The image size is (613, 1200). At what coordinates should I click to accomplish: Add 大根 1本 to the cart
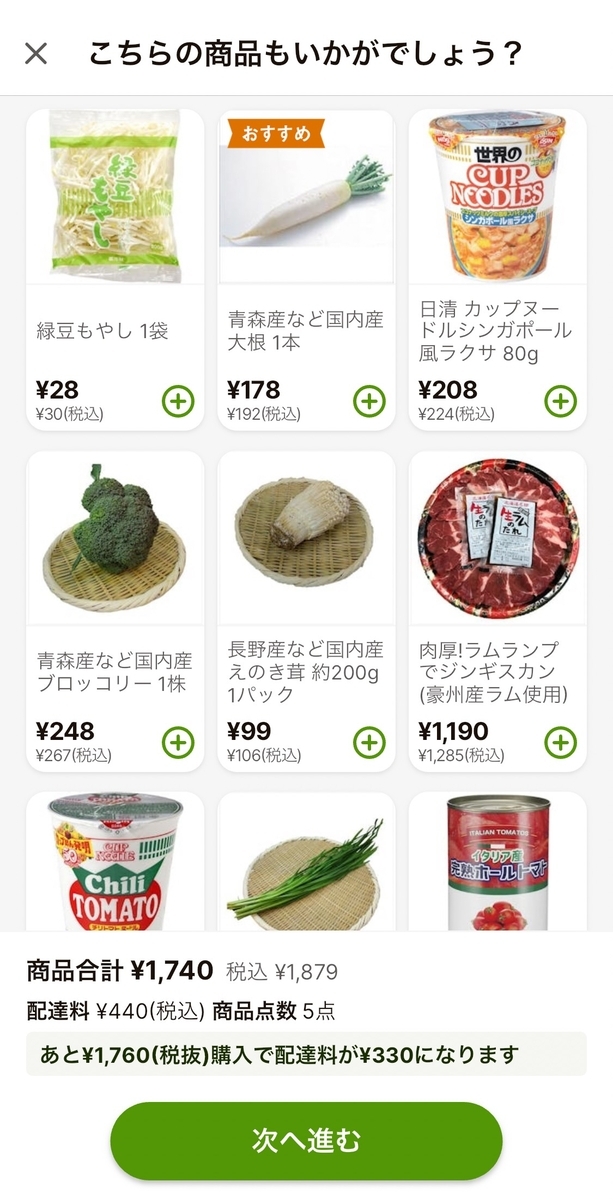pos(369,402)
